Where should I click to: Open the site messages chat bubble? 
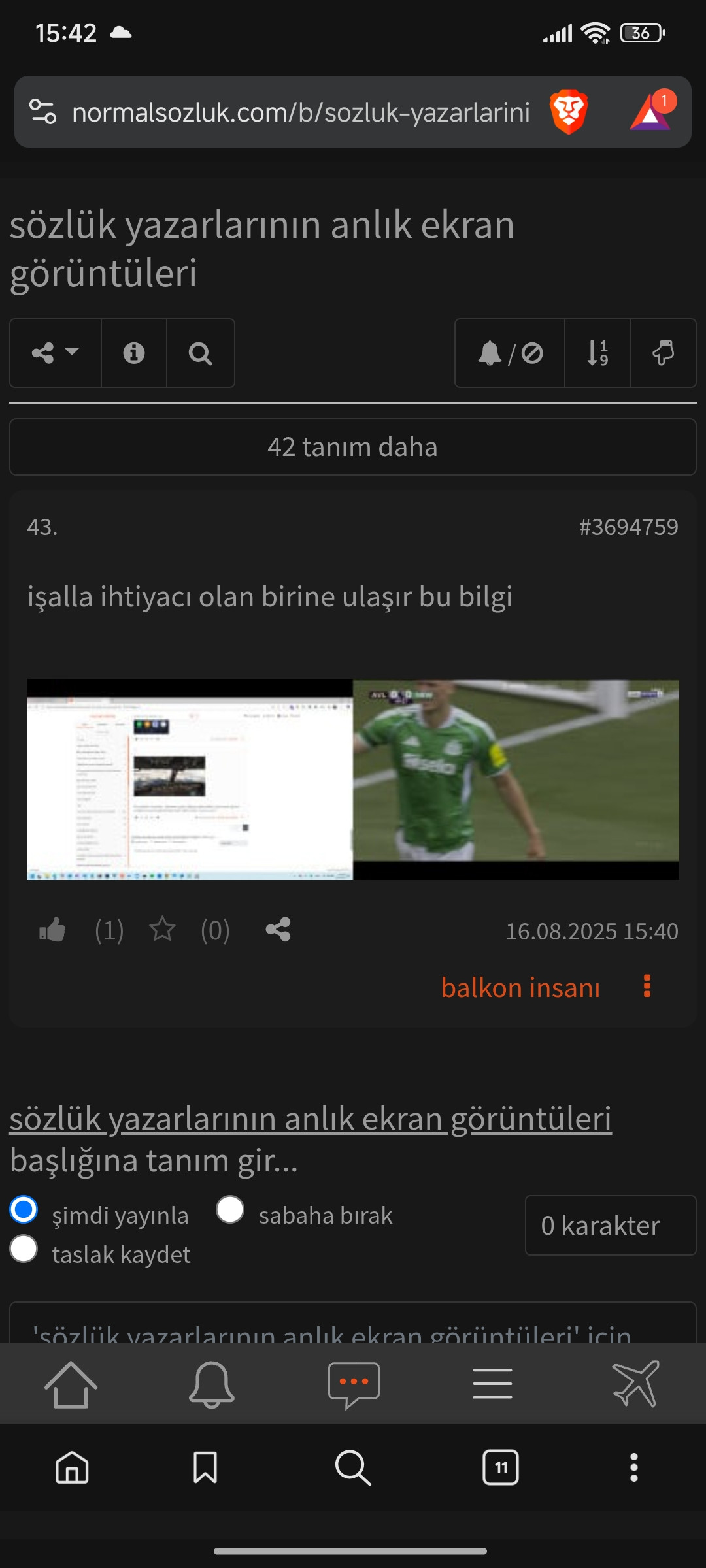tap(354, 1384)
